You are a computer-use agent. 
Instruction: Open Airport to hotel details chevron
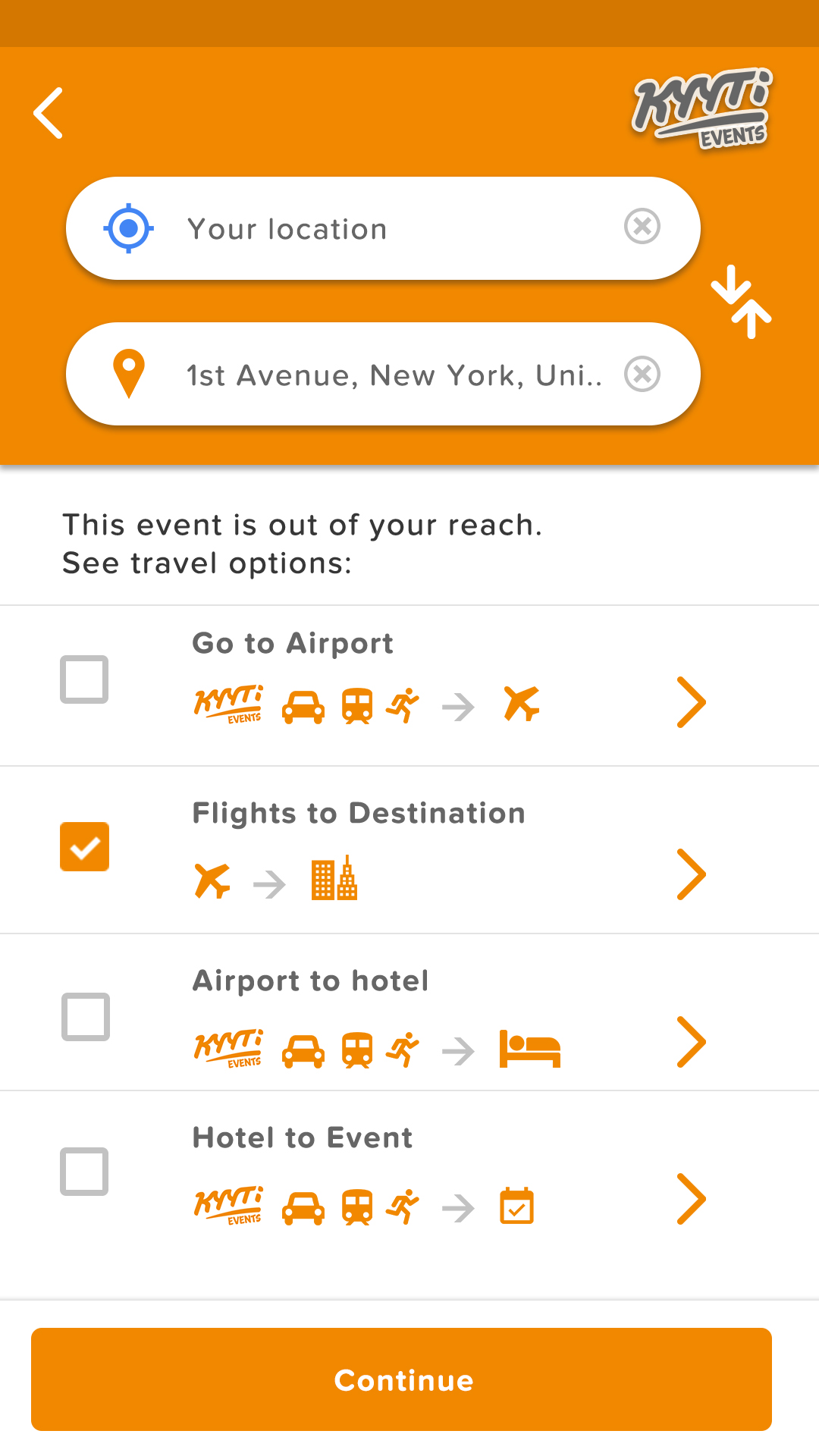coord(691,1043)
